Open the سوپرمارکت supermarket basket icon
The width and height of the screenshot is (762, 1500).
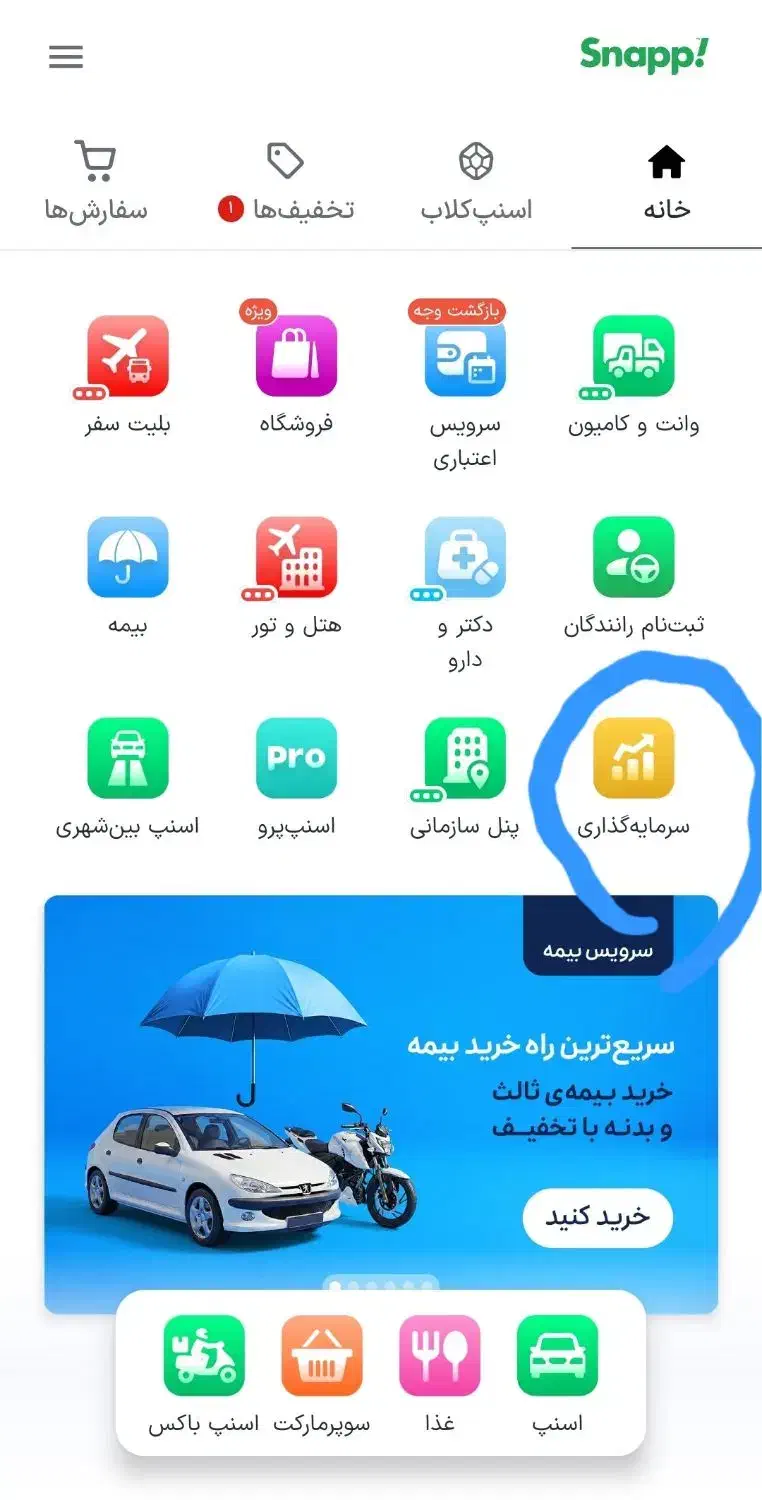click(x=321, y=1357)
